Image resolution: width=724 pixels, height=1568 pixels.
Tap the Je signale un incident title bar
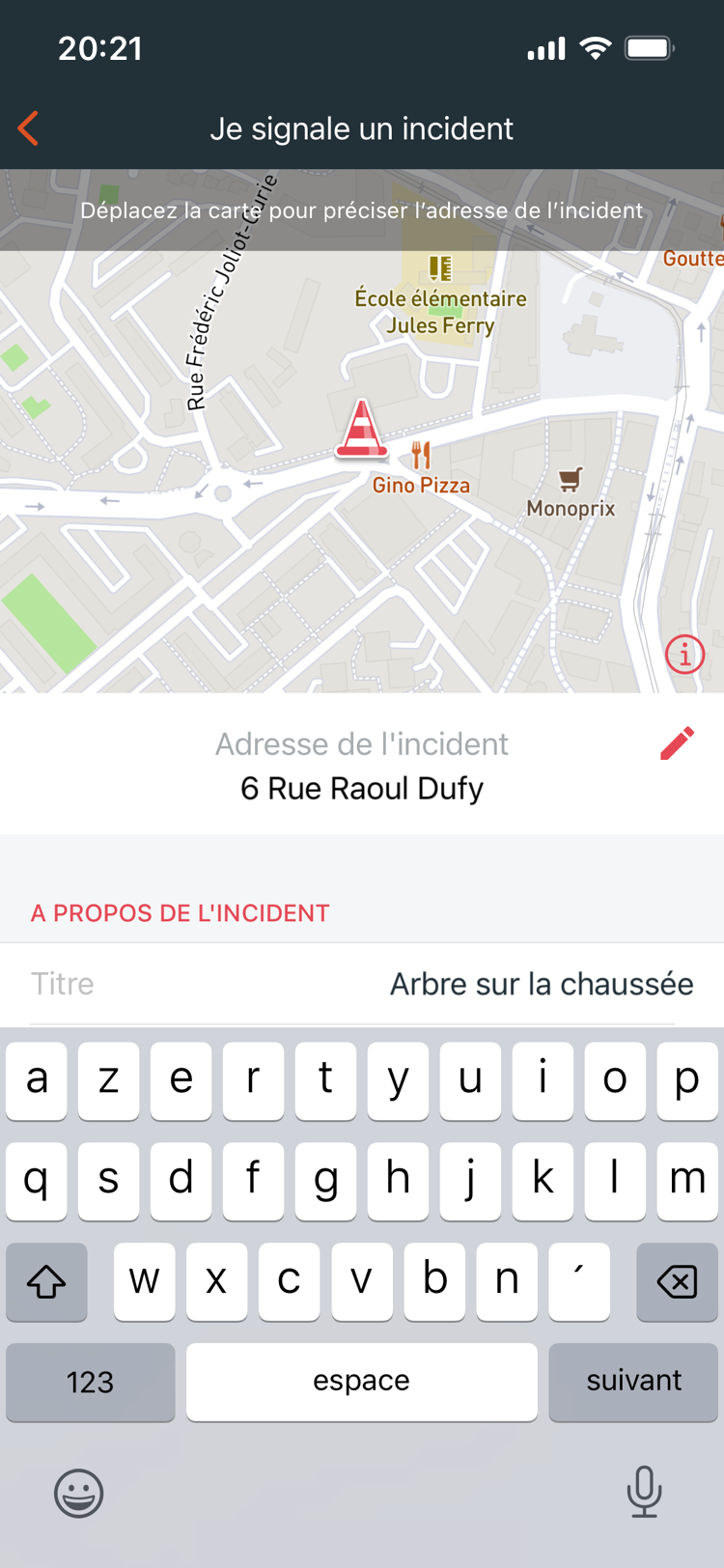pos(362,127)
